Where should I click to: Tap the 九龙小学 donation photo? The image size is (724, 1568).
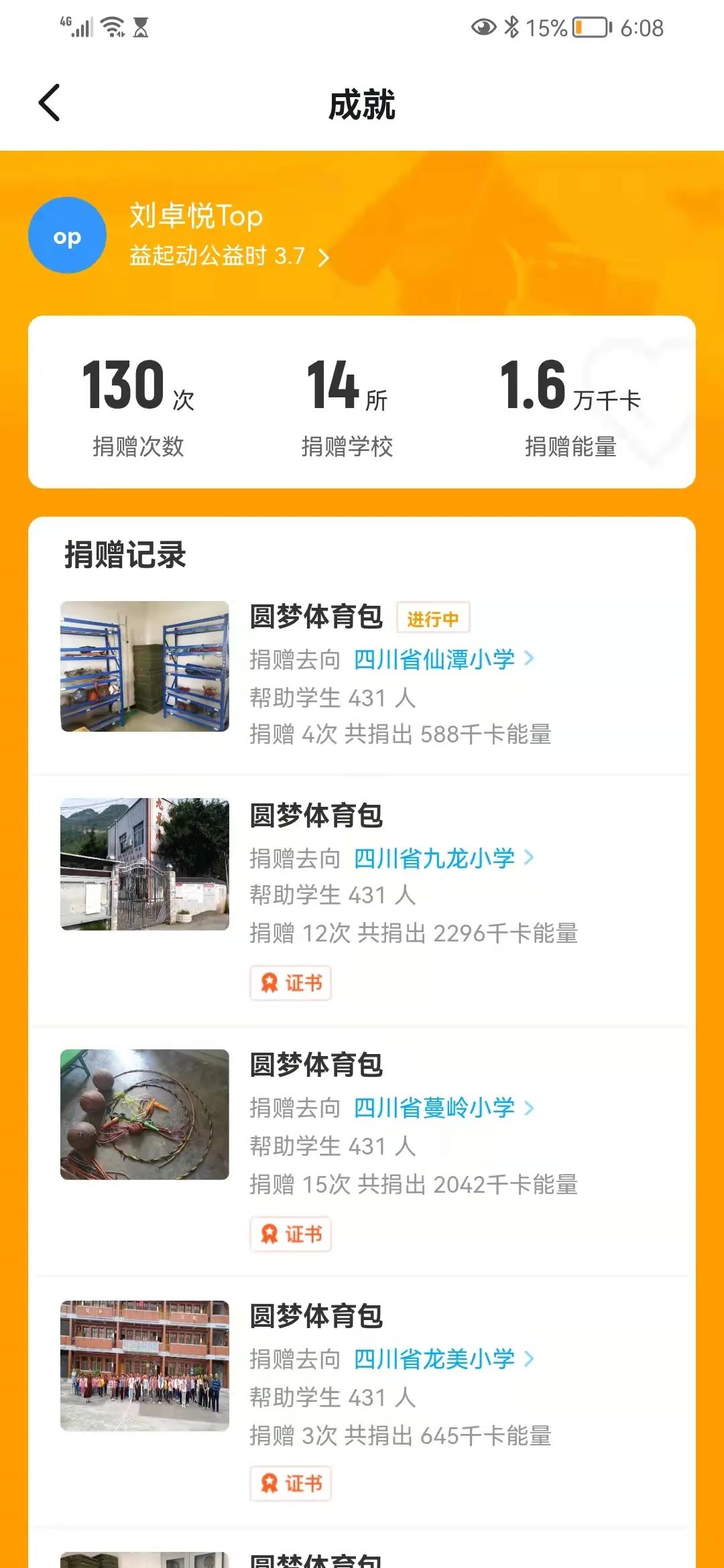(145, 864)
